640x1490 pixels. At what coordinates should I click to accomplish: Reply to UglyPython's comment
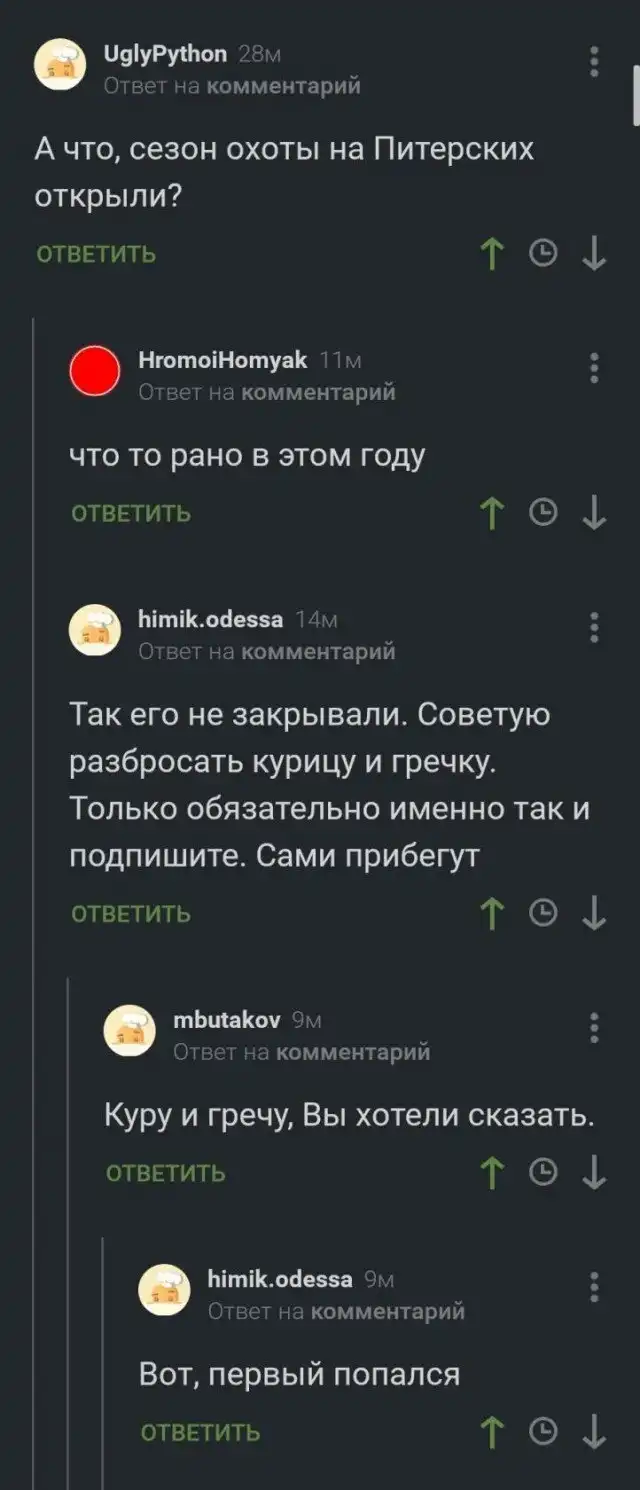coord(96,254)
